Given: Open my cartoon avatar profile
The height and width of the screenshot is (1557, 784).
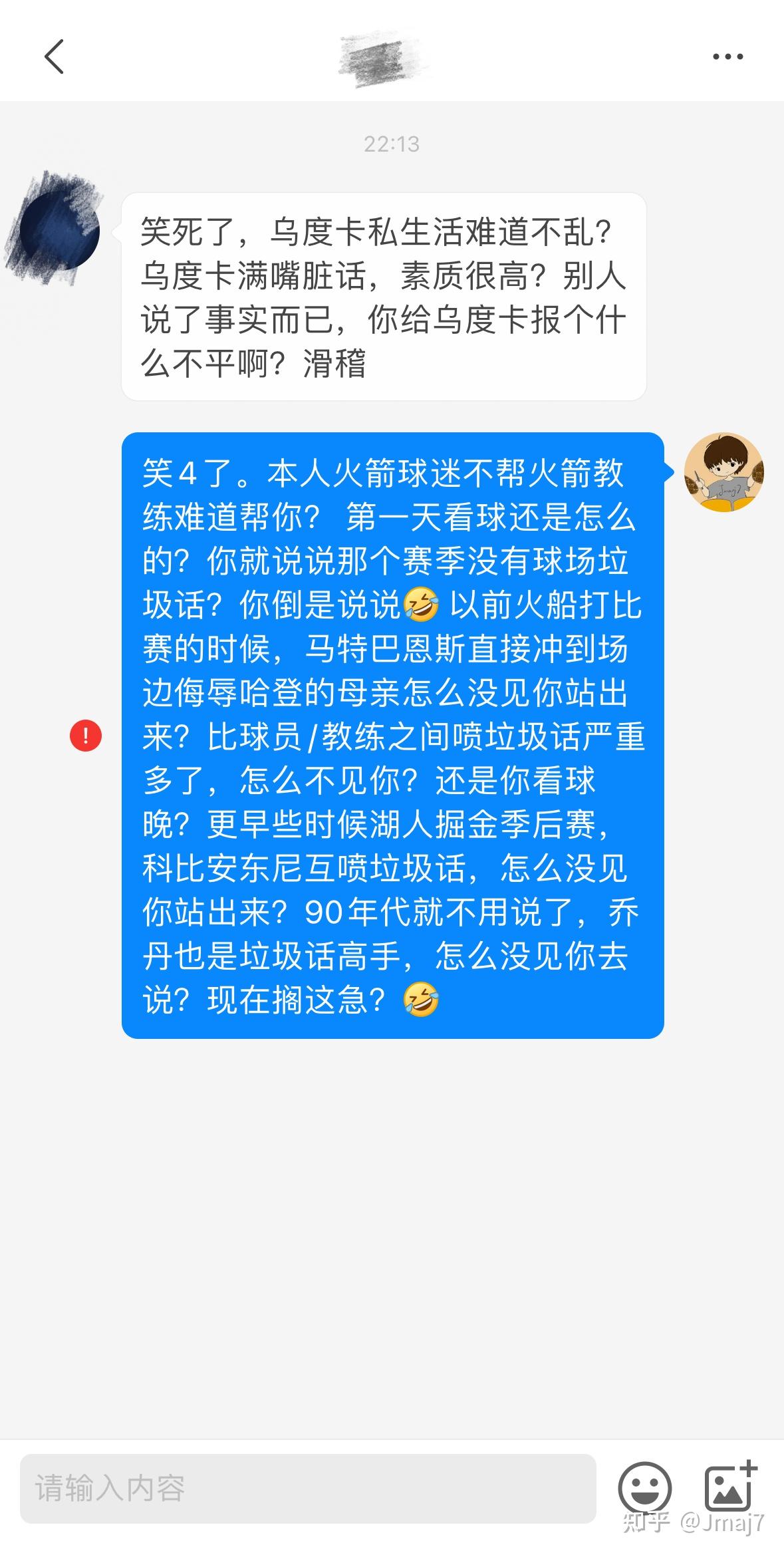Looking at the screenshot, I should (723, 472).
